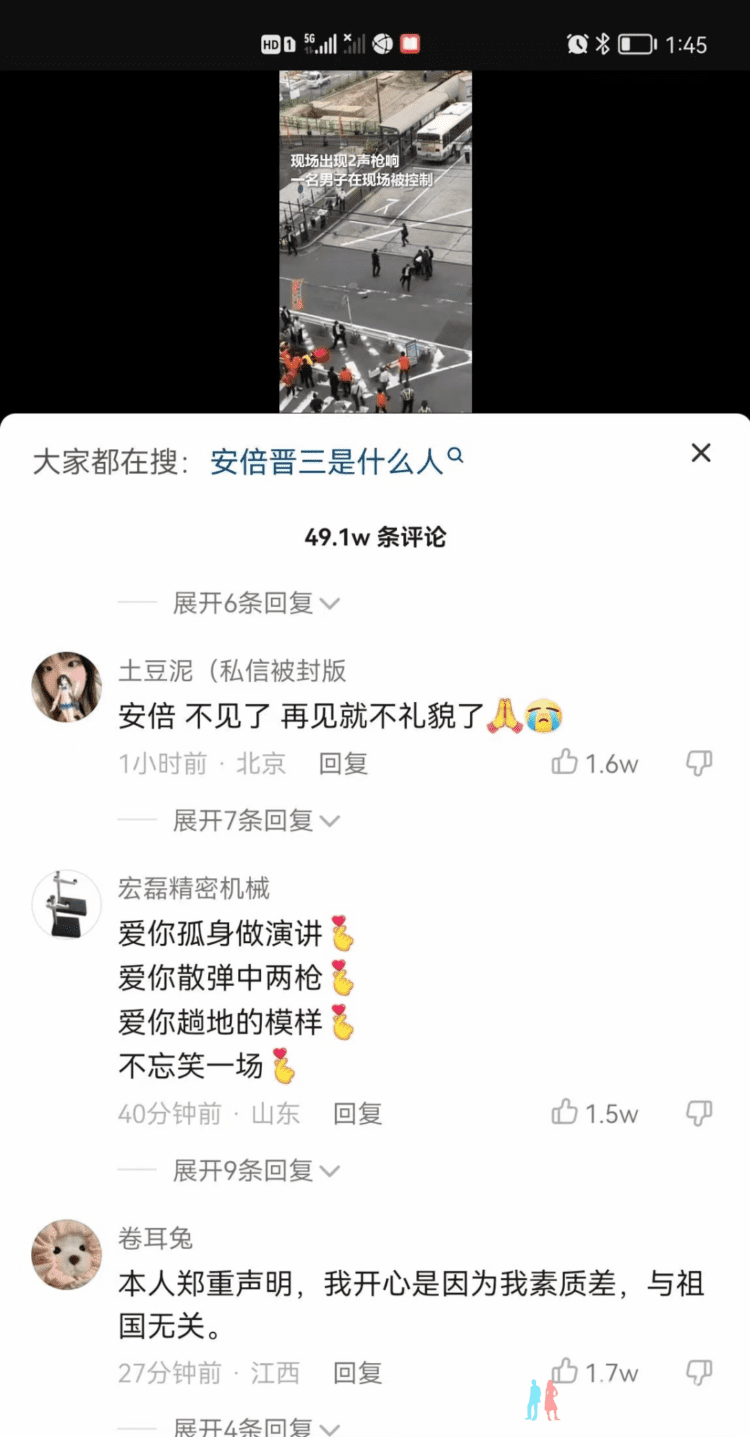Reply to 卷耳兔's comment
This screenshot has width=750, height=1437.
tap(357, 1373)
